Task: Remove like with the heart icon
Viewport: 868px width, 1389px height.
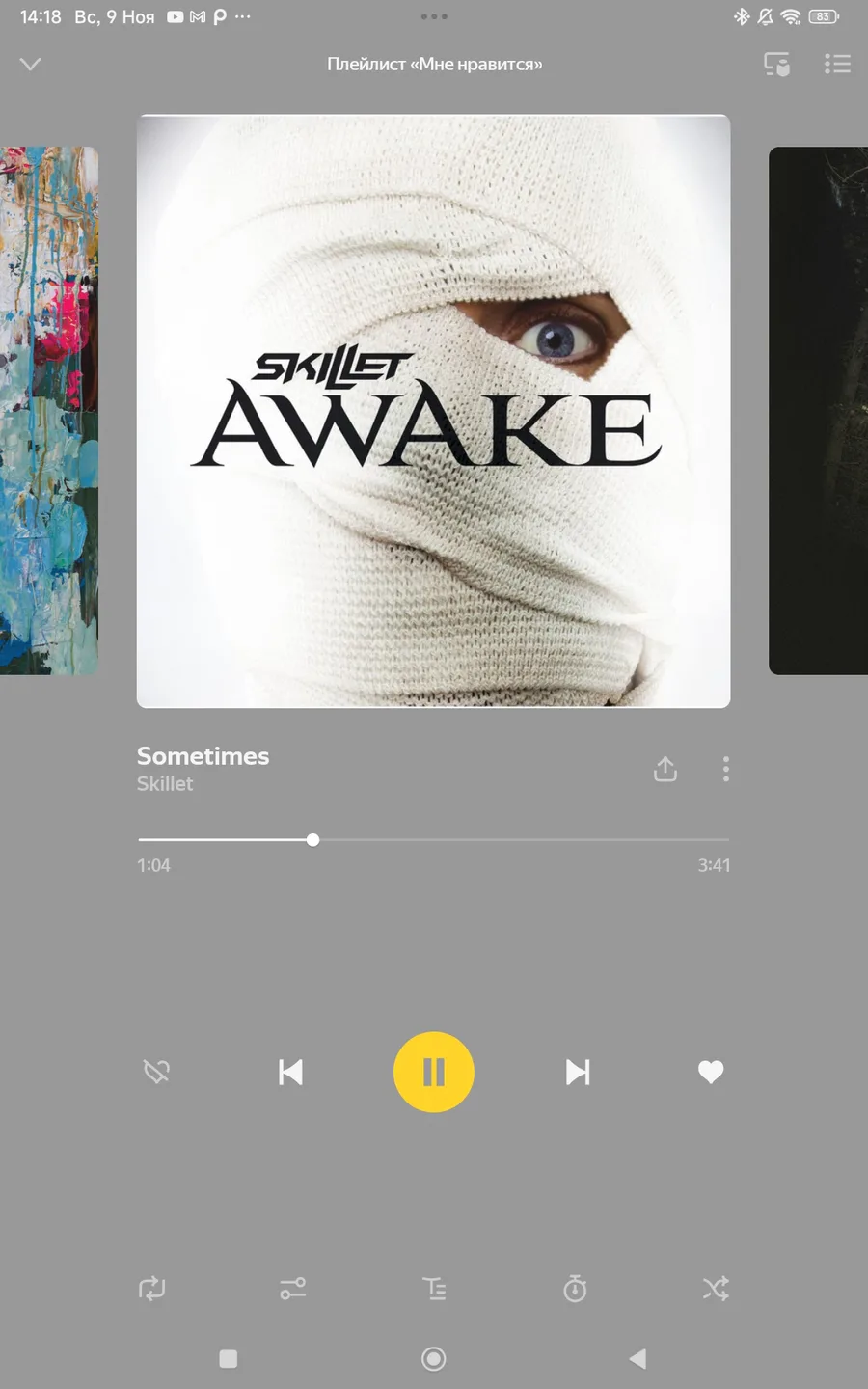Action: (711, 1072)
